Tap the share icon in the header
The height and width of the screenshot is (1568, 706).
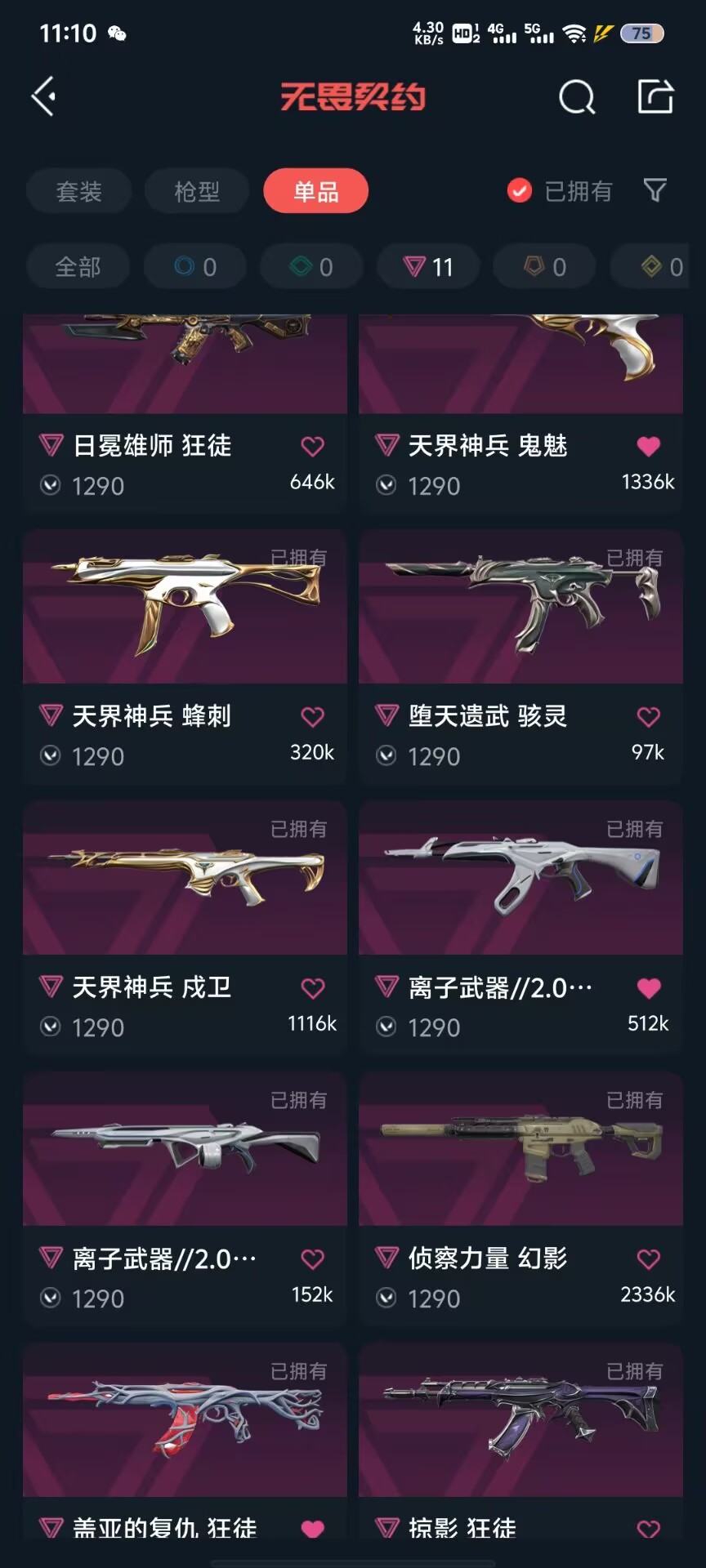pos(655,96)
